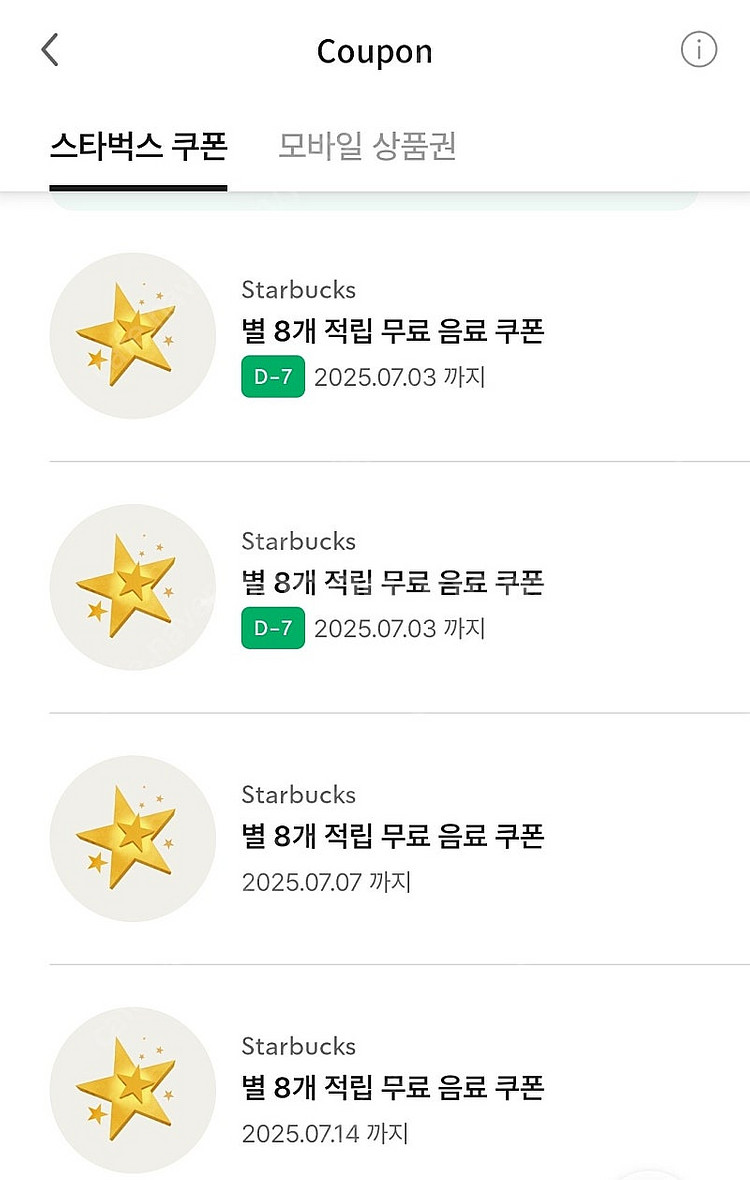Select the 스타벅스 쿠폰 tab
750x1180 pixels.
[x=139, y=147]
